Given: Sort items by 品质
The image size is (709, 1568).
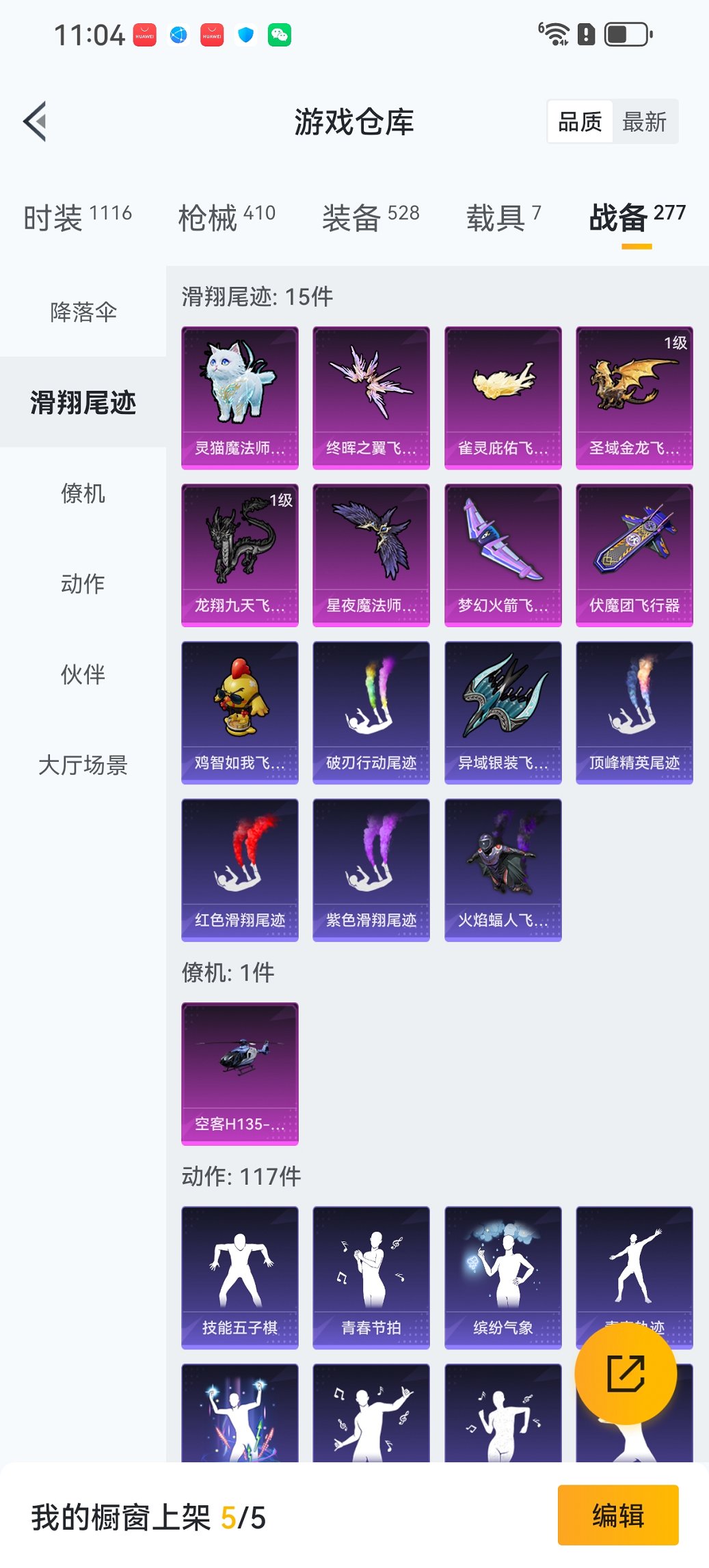Looking at the screenshot, I should (x=580, y=122).
